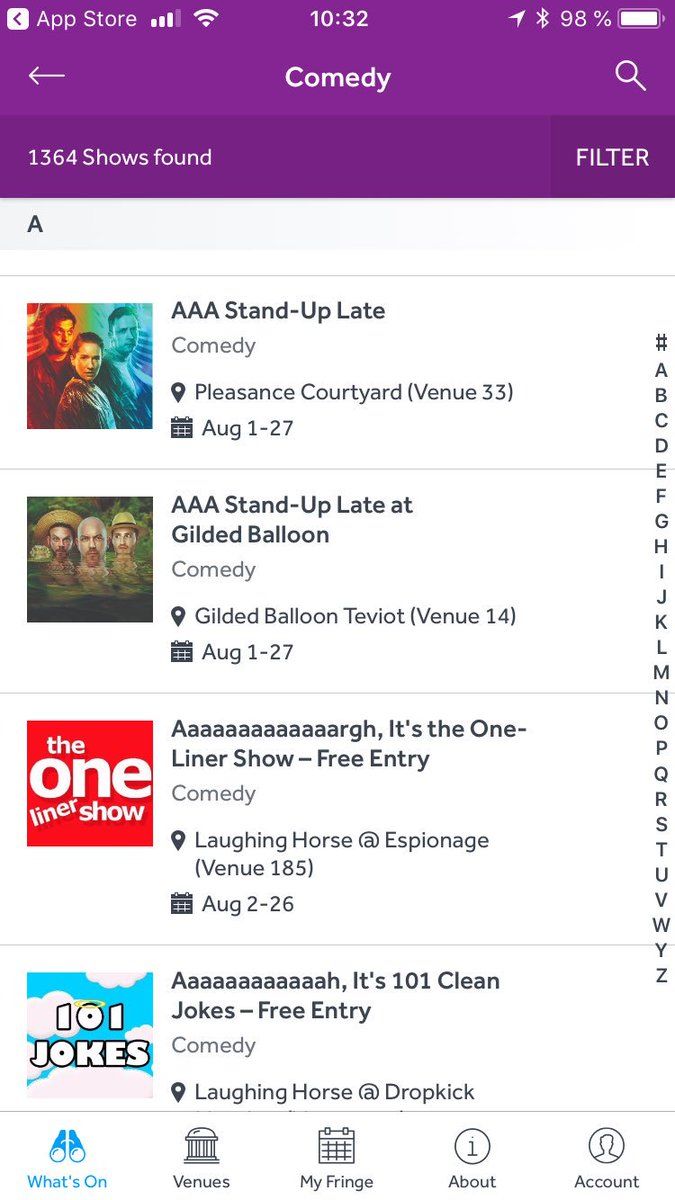Open AAA Stand-Up Late at Pleasance Courtyard
The height and width of the screenshot is (1200, 675).
click(278, 311)
